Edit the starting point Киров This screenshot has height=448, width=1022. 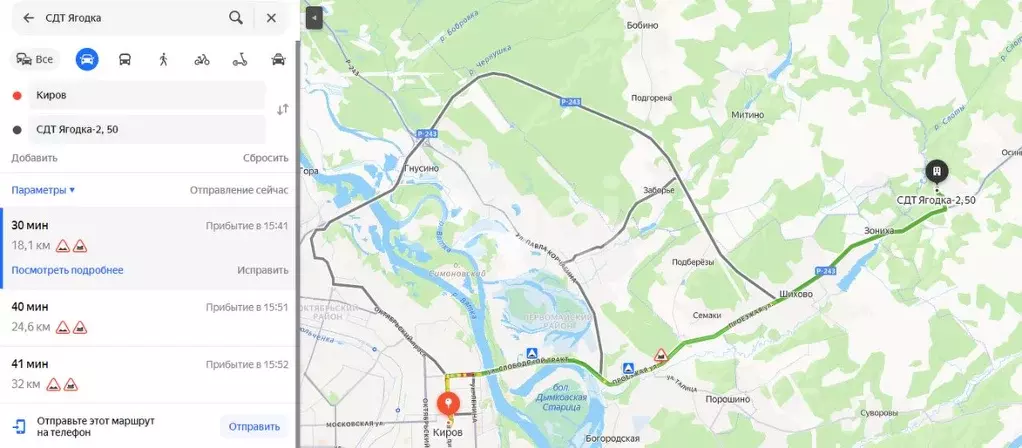pos(140,95)
